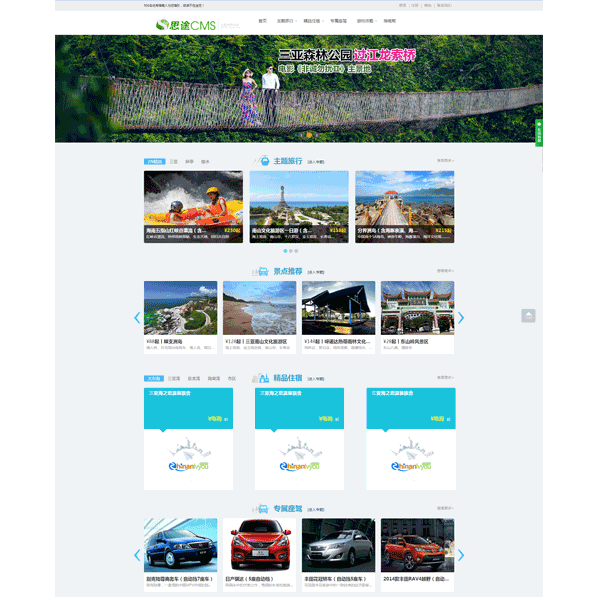This screenshot has height=600, width=600.
Task: Select the 三亚湾 tab under 精品住宿
Action: click(x=173, y=379)
